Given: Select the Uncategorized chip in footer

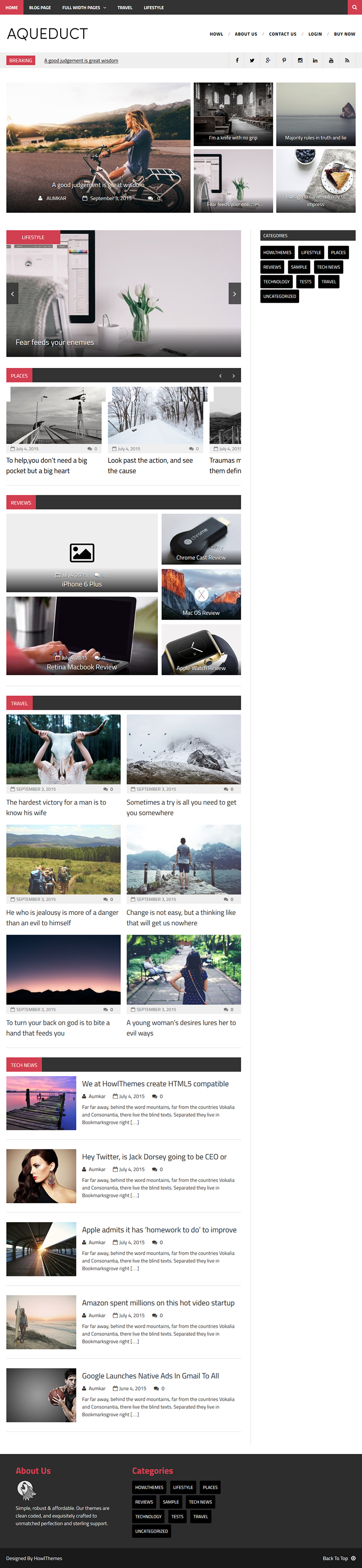Looking at the screenshot, I should coord(152,1531).
